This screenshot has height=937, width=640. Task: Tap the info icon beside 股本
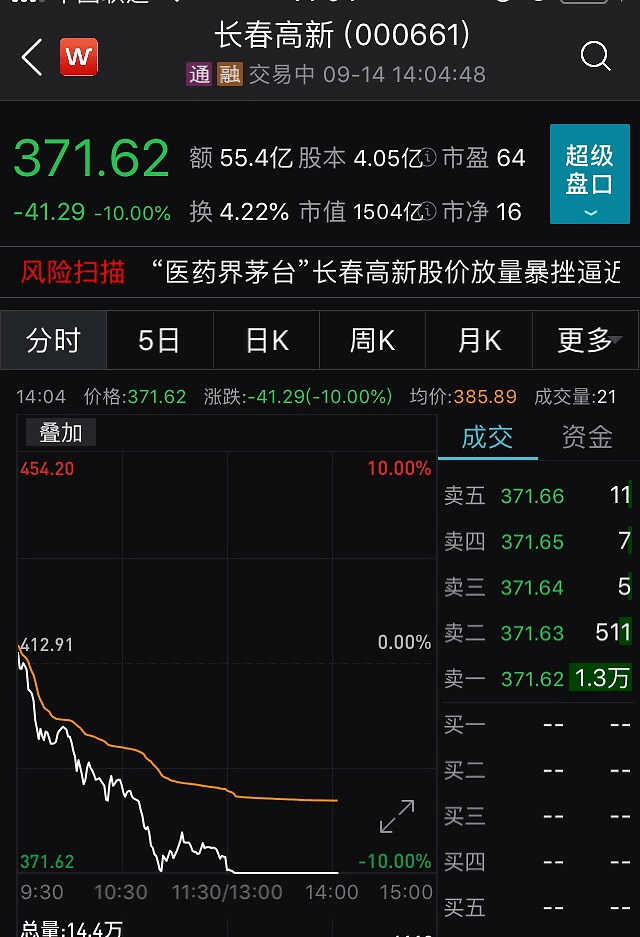pyautogui.click(x=430, y=158)
